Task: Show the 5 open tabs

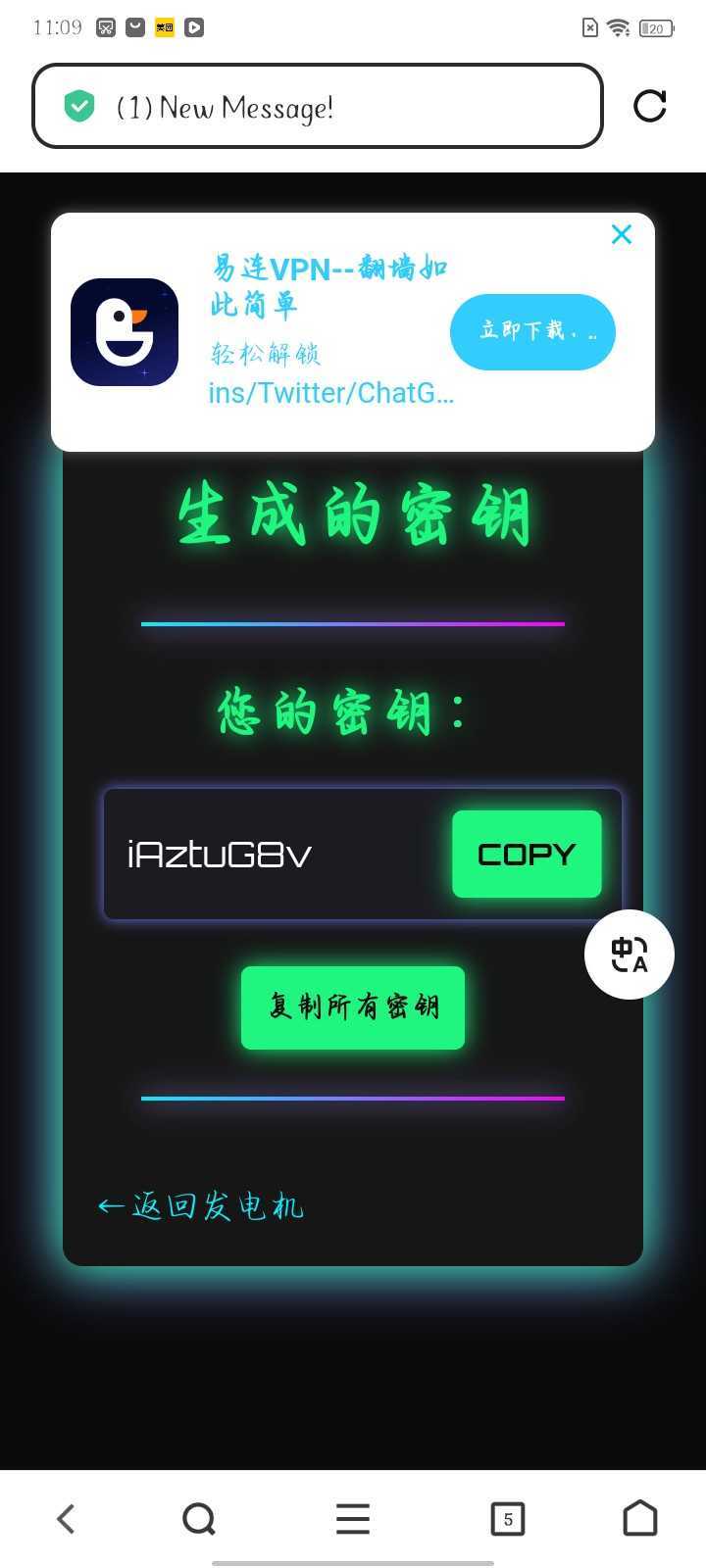Action: [507, 1519]
